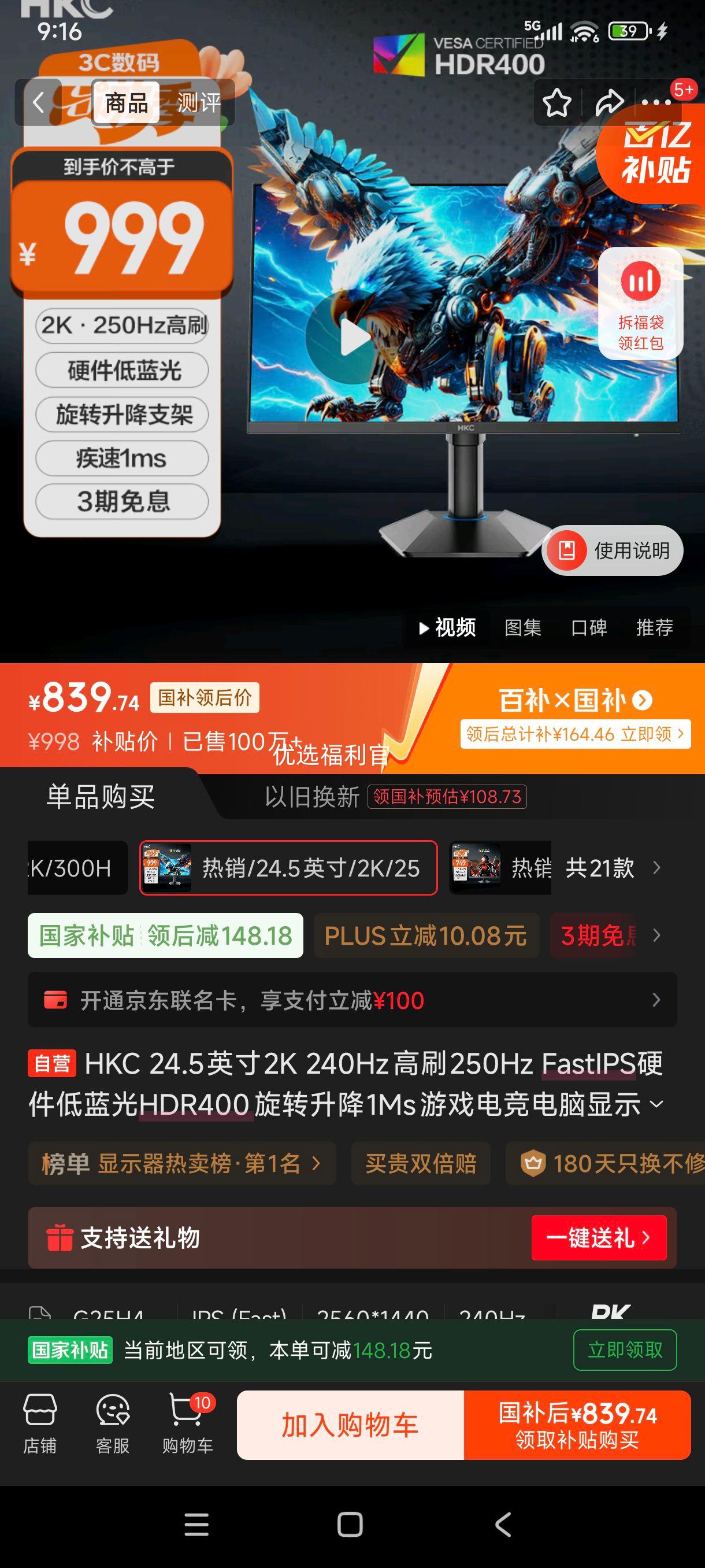
Task: Open the 店铺 store page
Action: [39, 1425]
